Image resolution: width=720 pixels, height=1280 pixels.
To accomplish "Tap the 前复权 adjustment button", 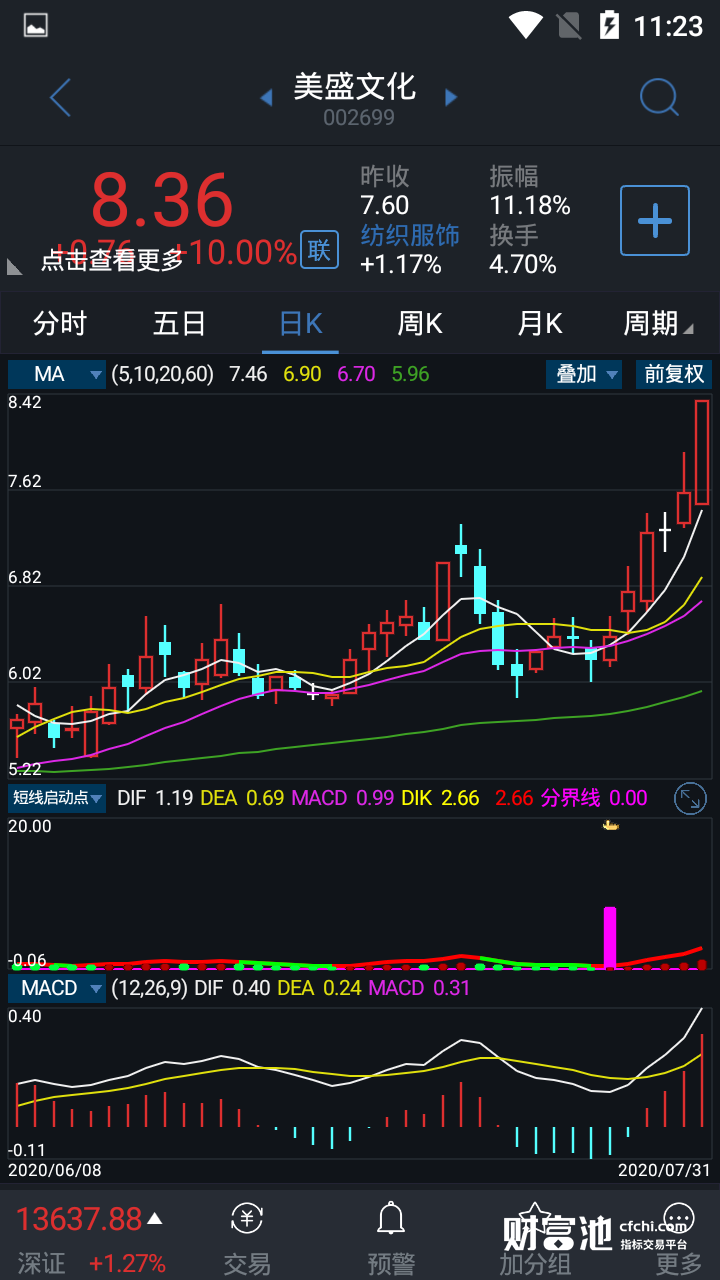I will [x=674, y=374].
